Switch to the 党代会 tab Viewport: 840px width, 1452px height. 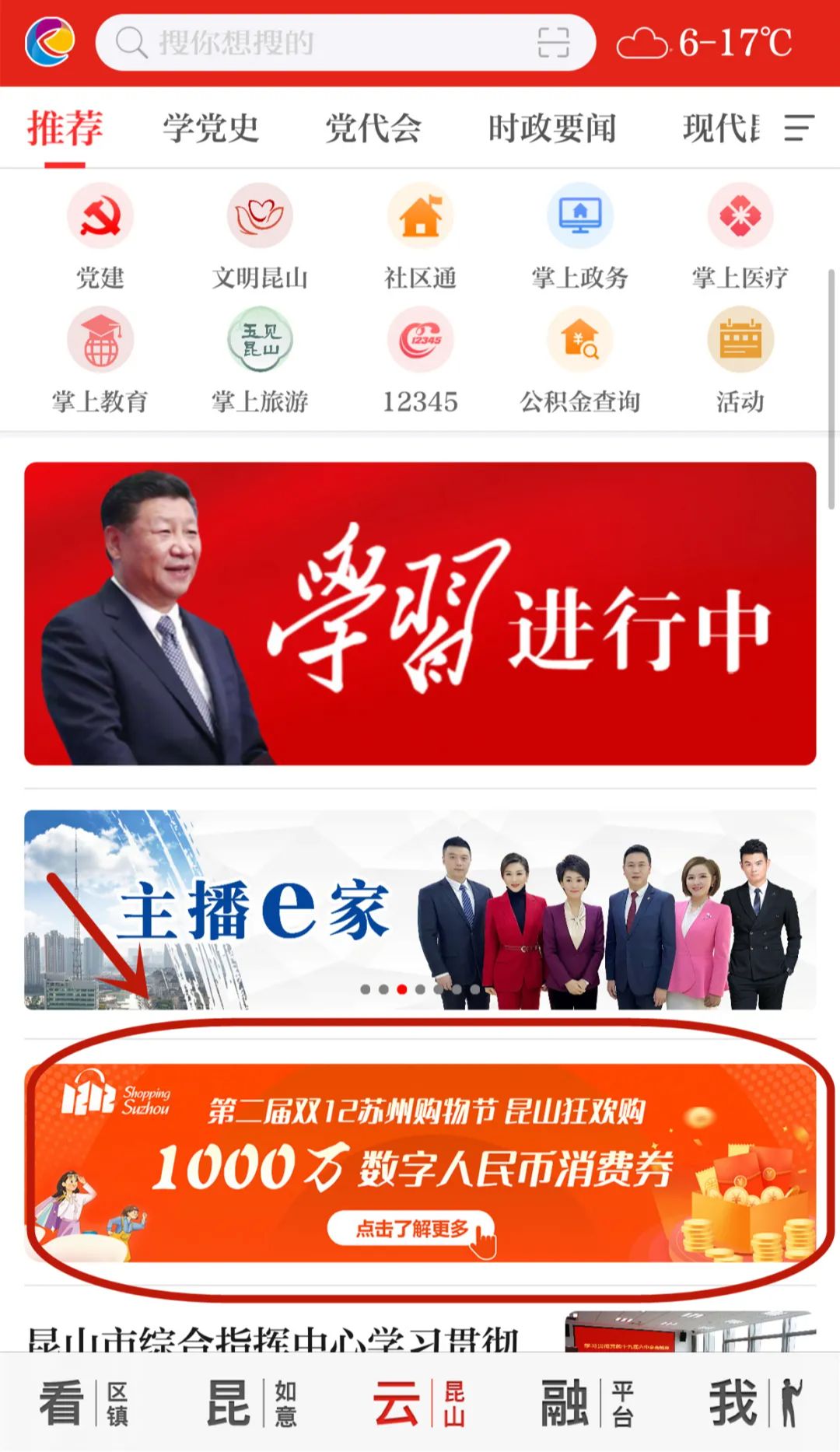point(373,128)
